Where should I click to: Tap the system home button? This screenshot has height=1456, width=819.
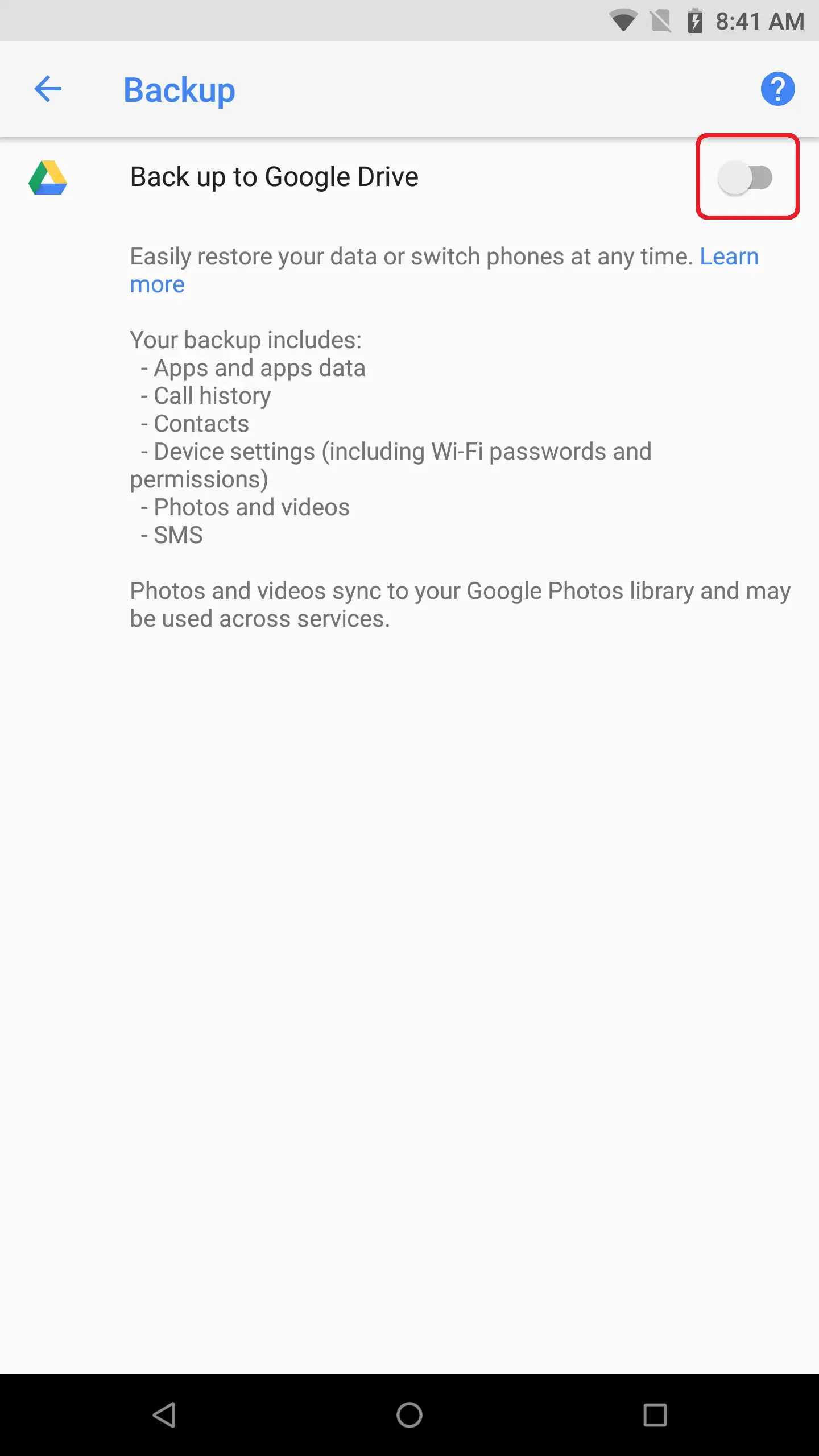point(409,1414)
